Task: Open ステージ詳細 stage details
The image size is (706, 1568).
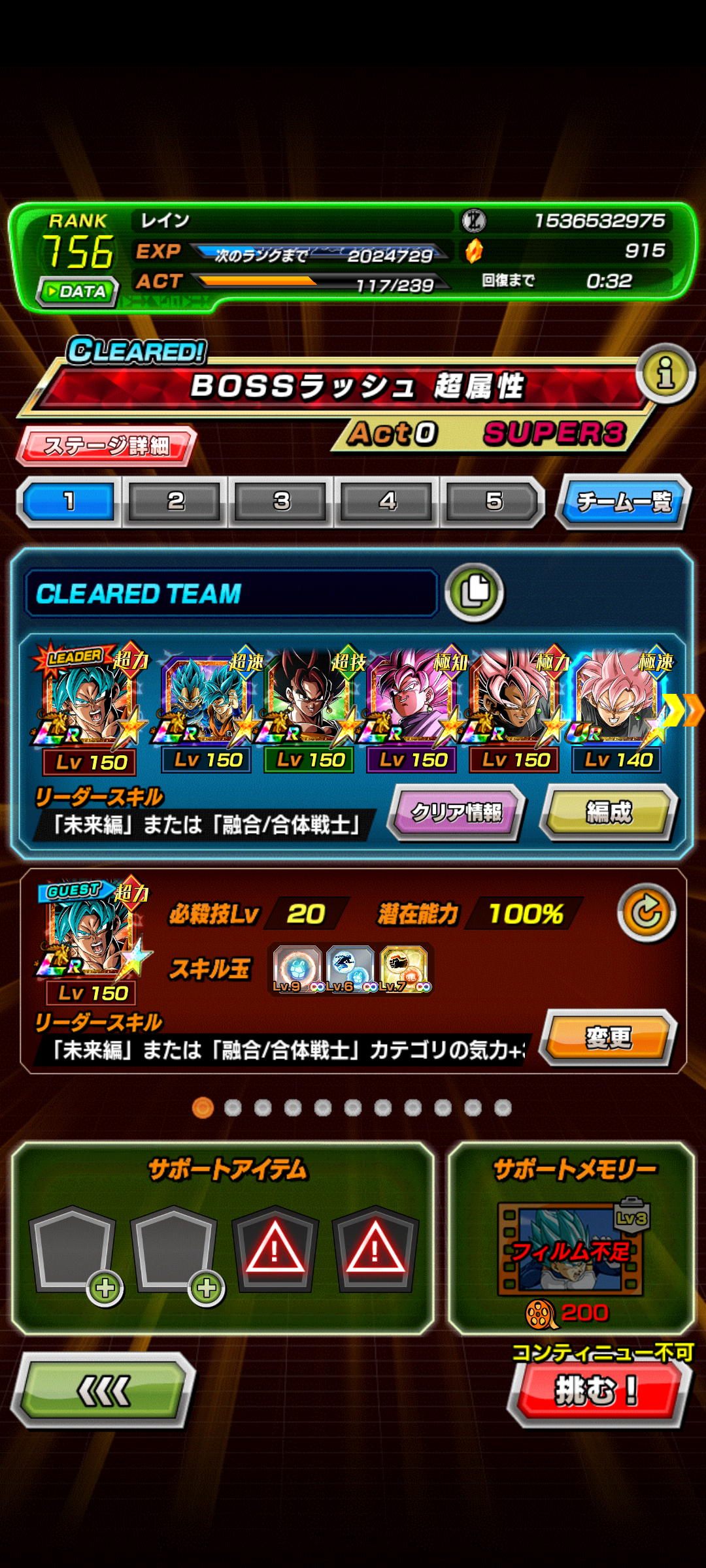Action: tap(107, 446)
